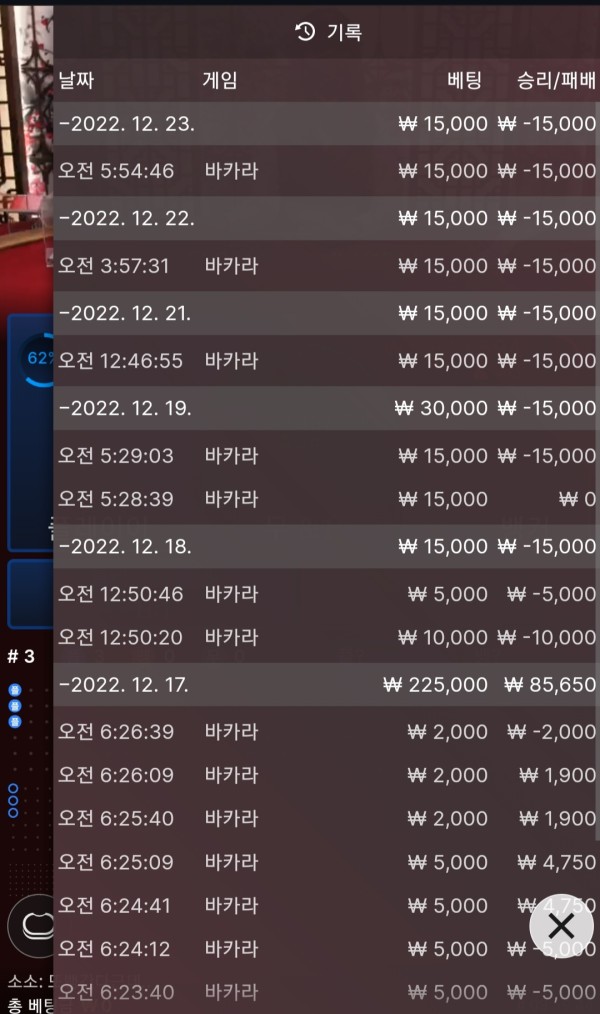Open the baccarat round at 오전 3:57:31
This screenshot has height=1014, width=600.
(326, 266)
